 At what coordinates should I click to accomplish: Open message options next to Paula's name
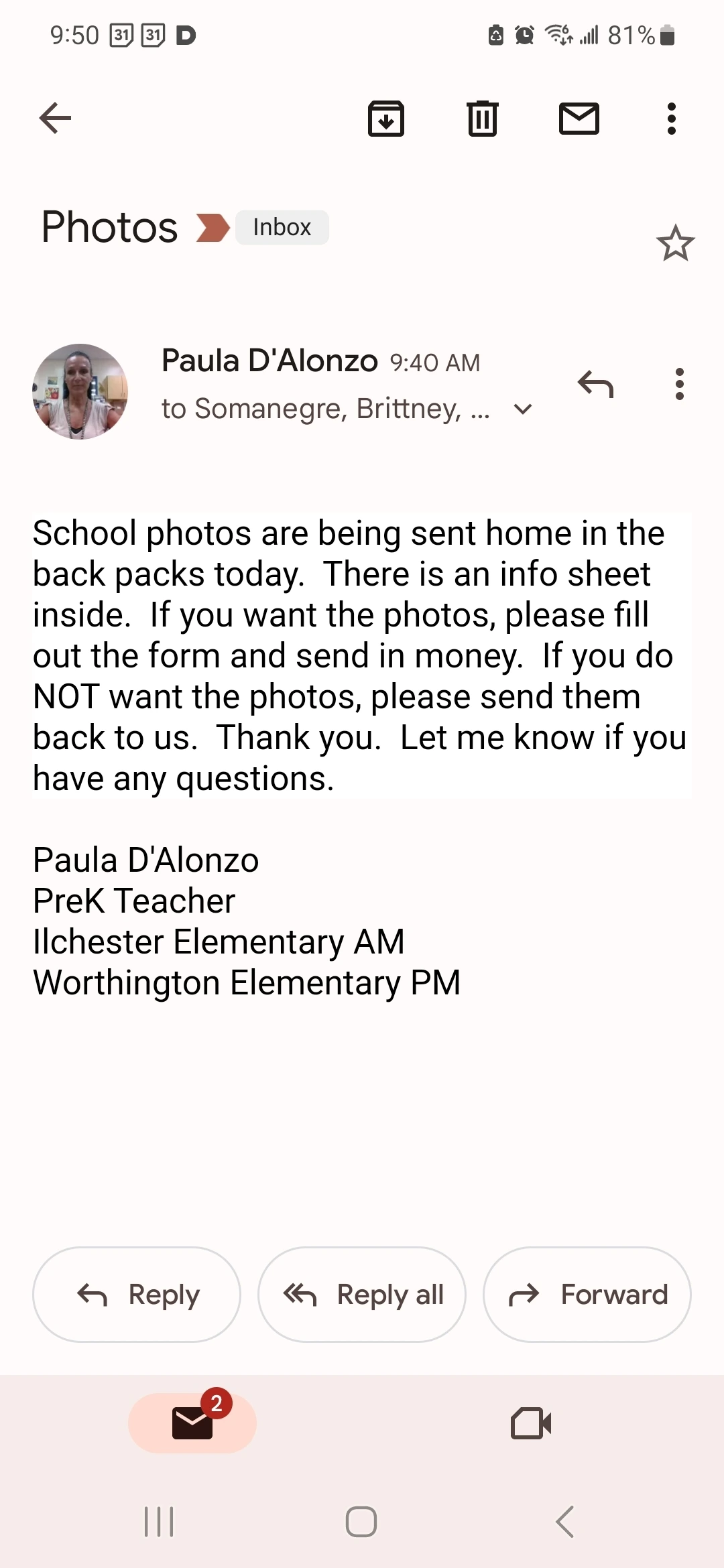[680, 385]
